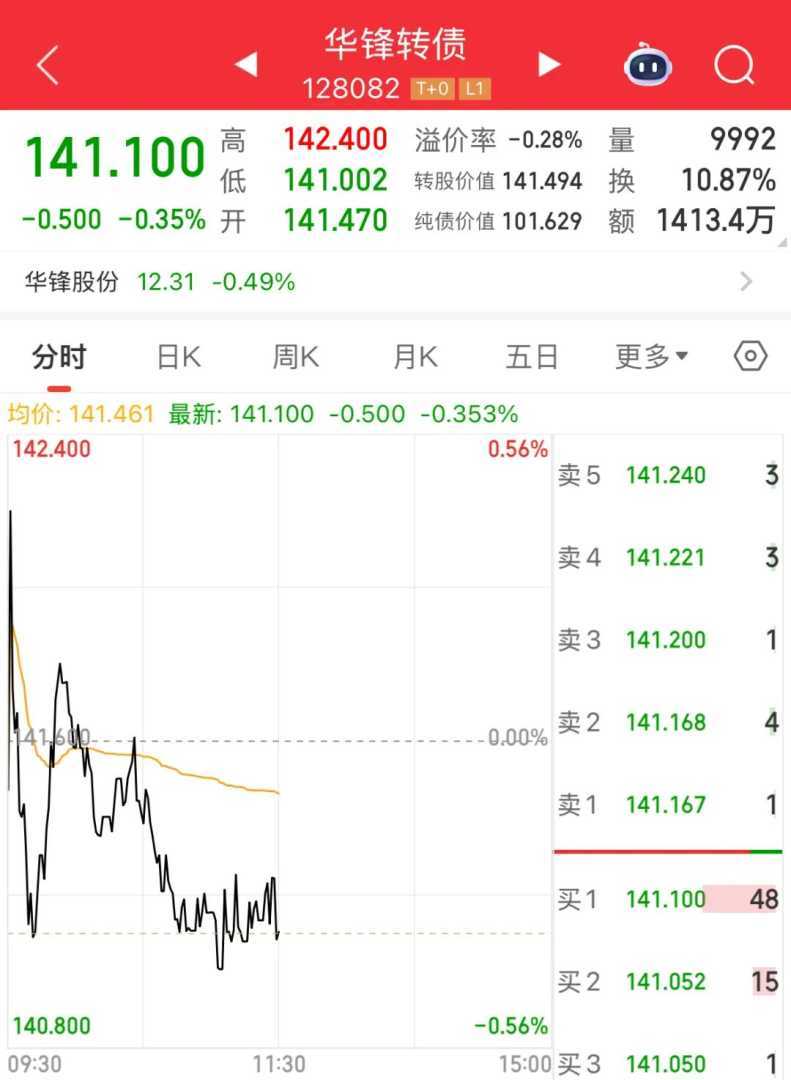Select the 分时 chart tab
The width and height of the screenshot is (791, 1080).
59,357
